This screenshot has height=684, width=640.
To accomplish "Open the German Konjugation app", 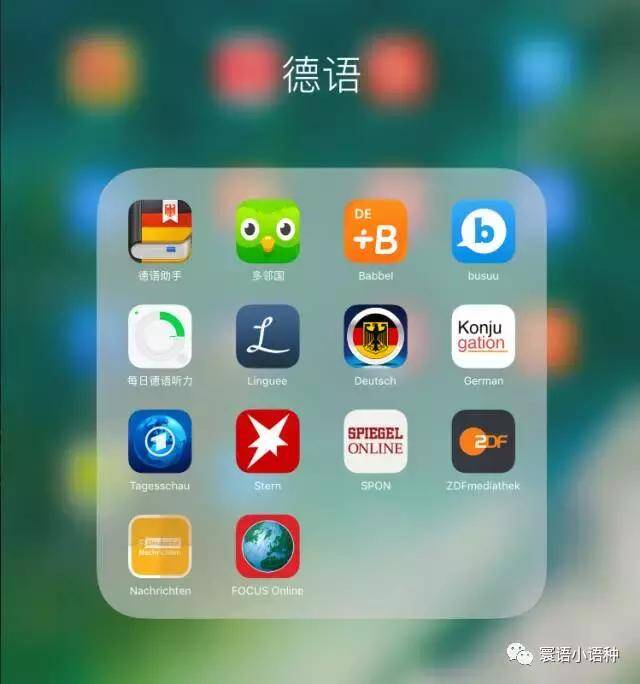I will coord(483,337).
